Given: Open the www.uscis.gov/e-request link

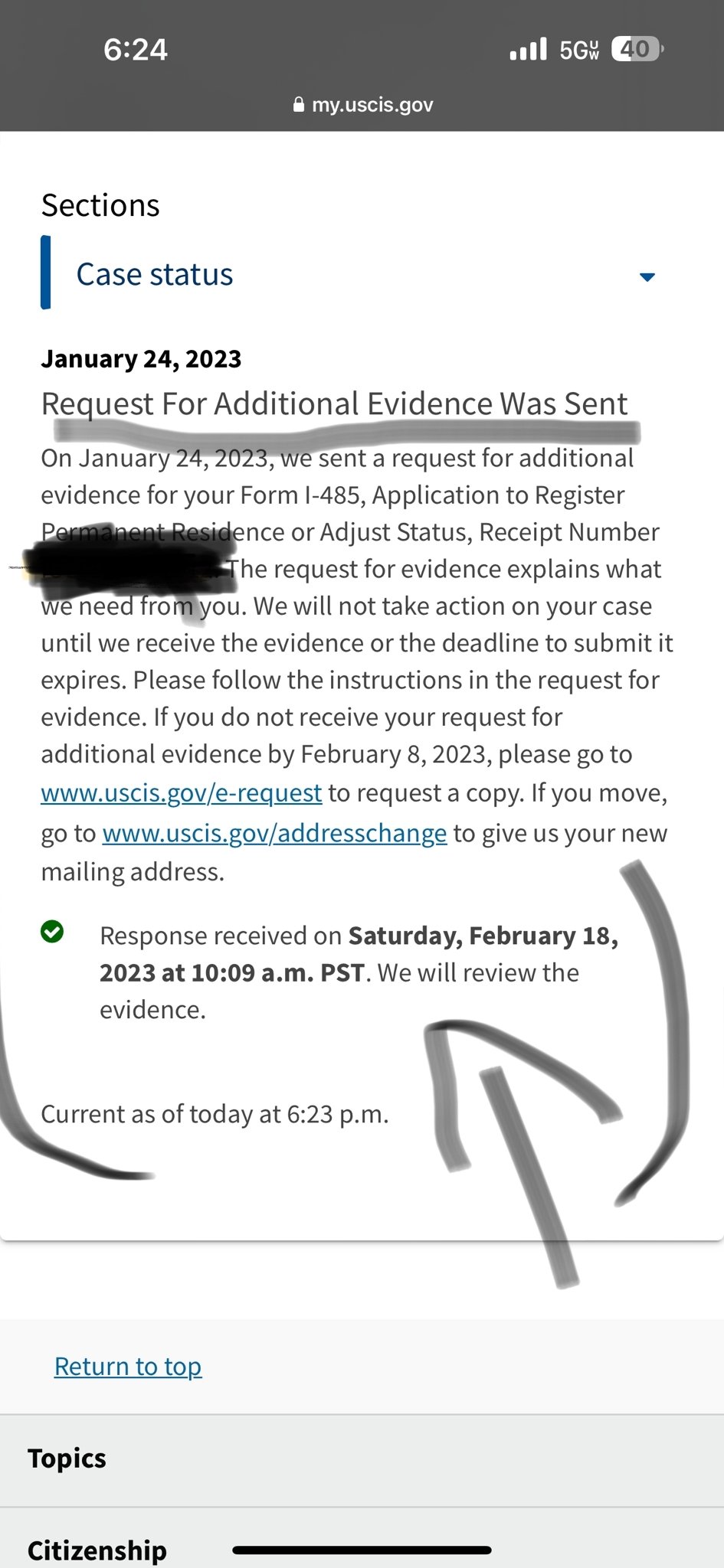Looking at the screenshot, I should click(x=182, y=792).
